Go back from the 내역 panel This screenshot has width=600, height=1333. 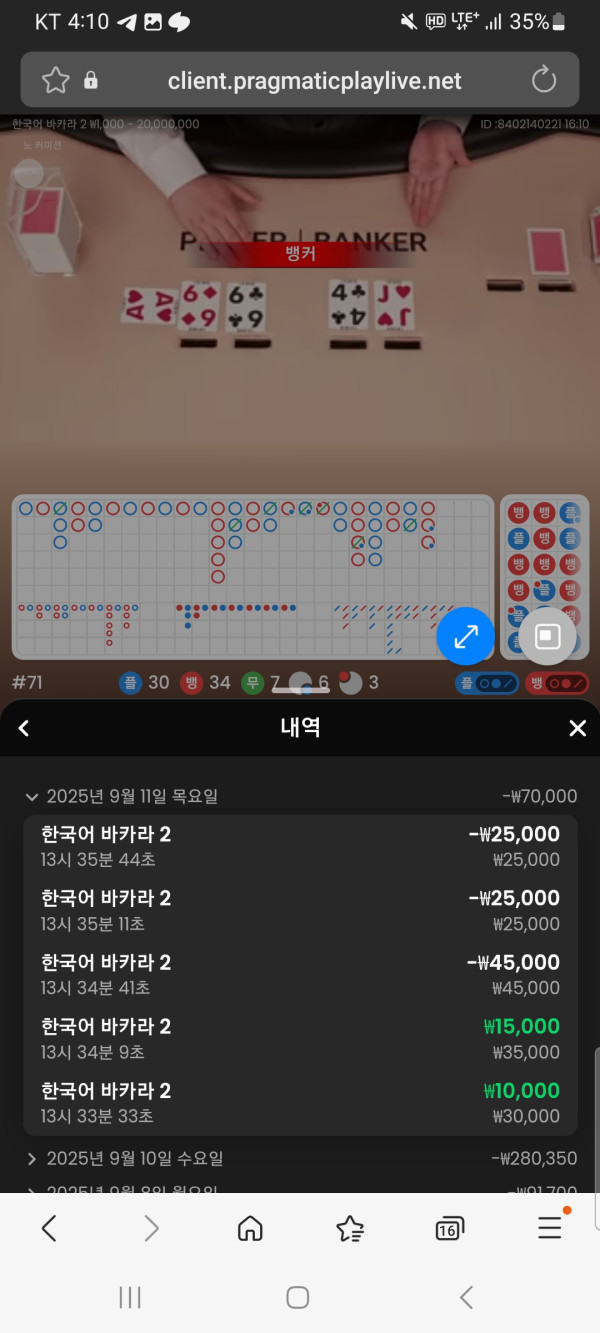click(x=24, y=728)
